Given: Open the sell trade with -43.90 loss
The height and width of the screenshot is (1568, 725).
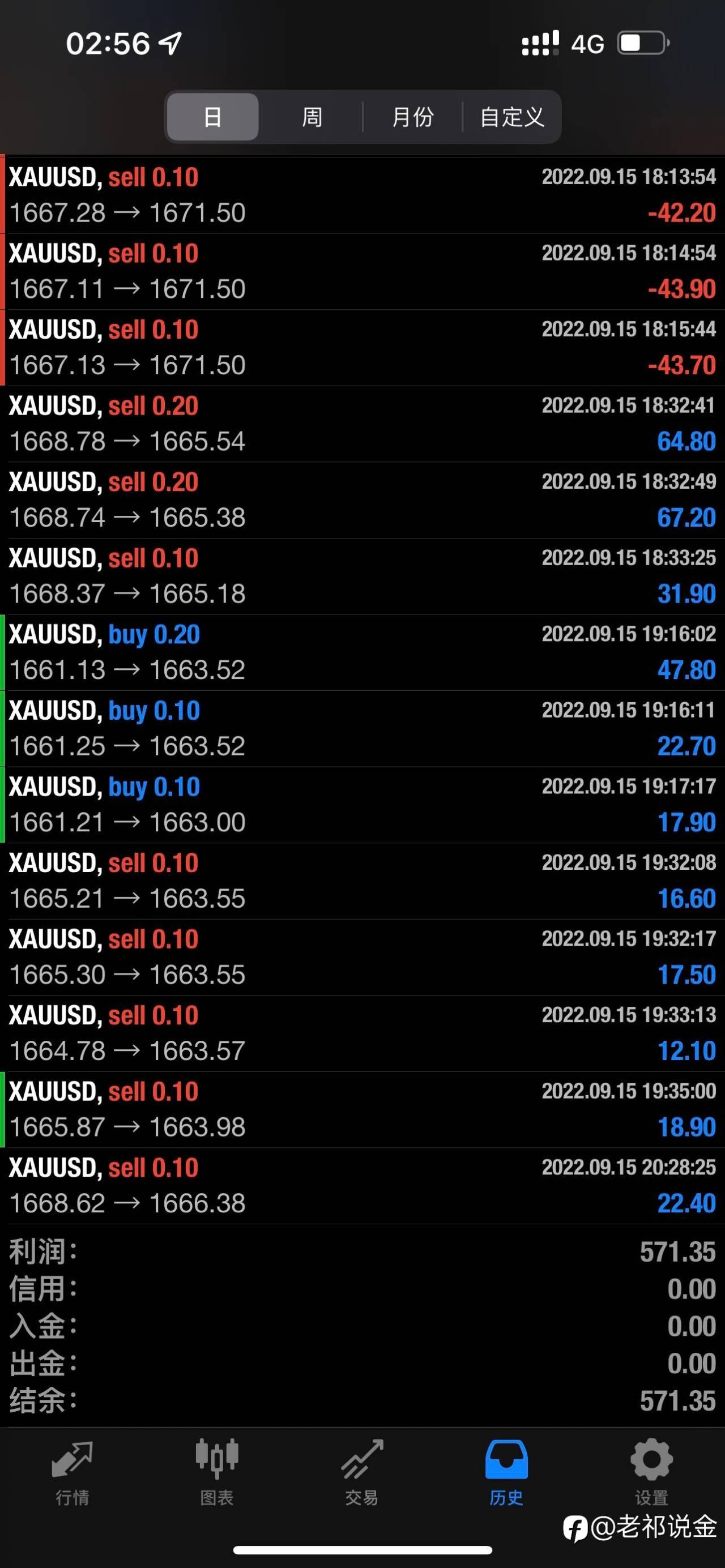Looking at the screenshot, I should 362,271.
